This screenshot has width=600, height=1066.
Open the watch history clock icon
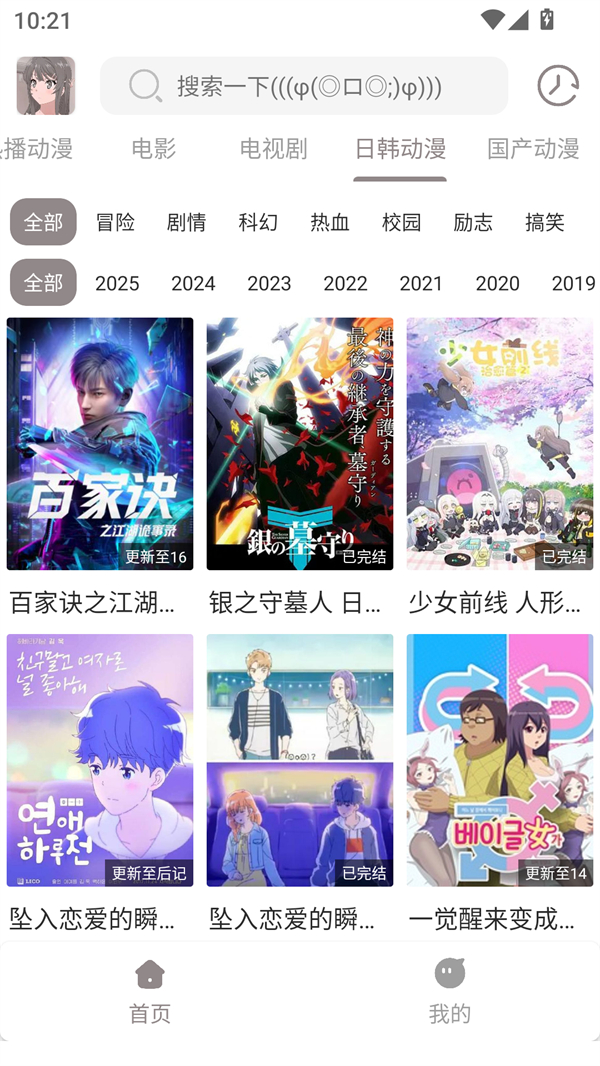557,86
